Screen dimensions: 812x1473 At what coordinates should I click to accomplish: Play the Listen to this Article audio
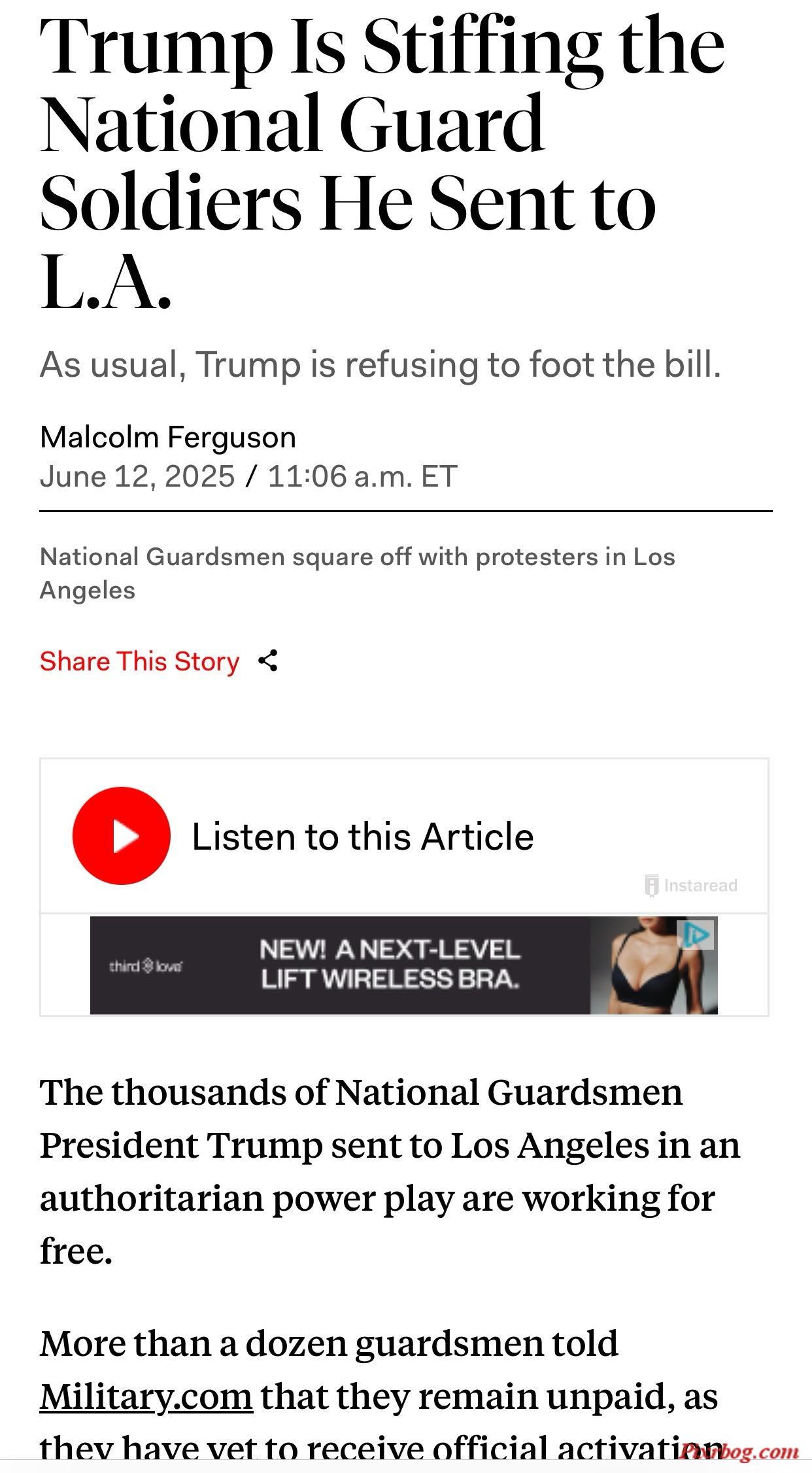pyautogui.click(x=122, y=836)
